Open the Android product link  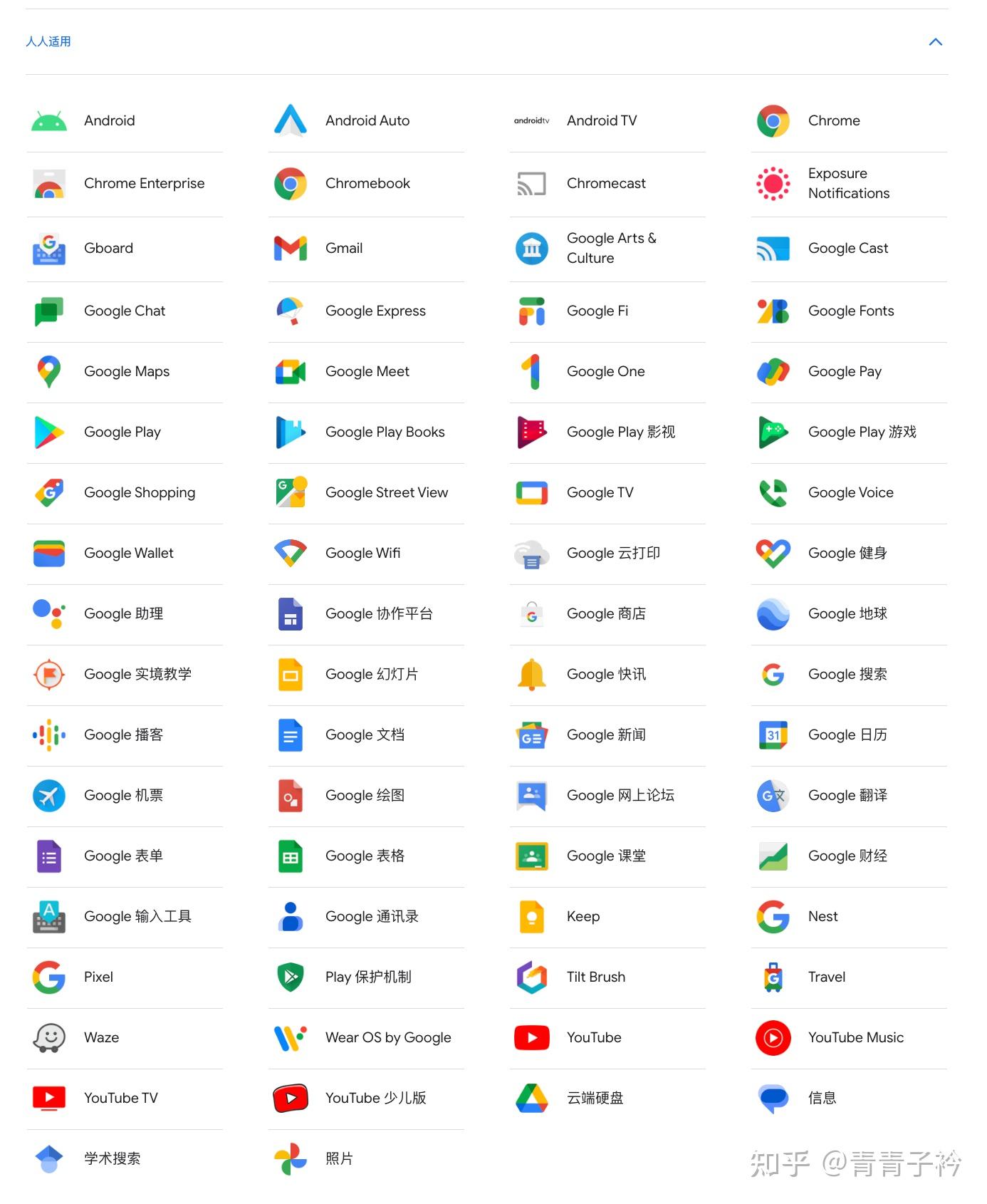(108, 120)
